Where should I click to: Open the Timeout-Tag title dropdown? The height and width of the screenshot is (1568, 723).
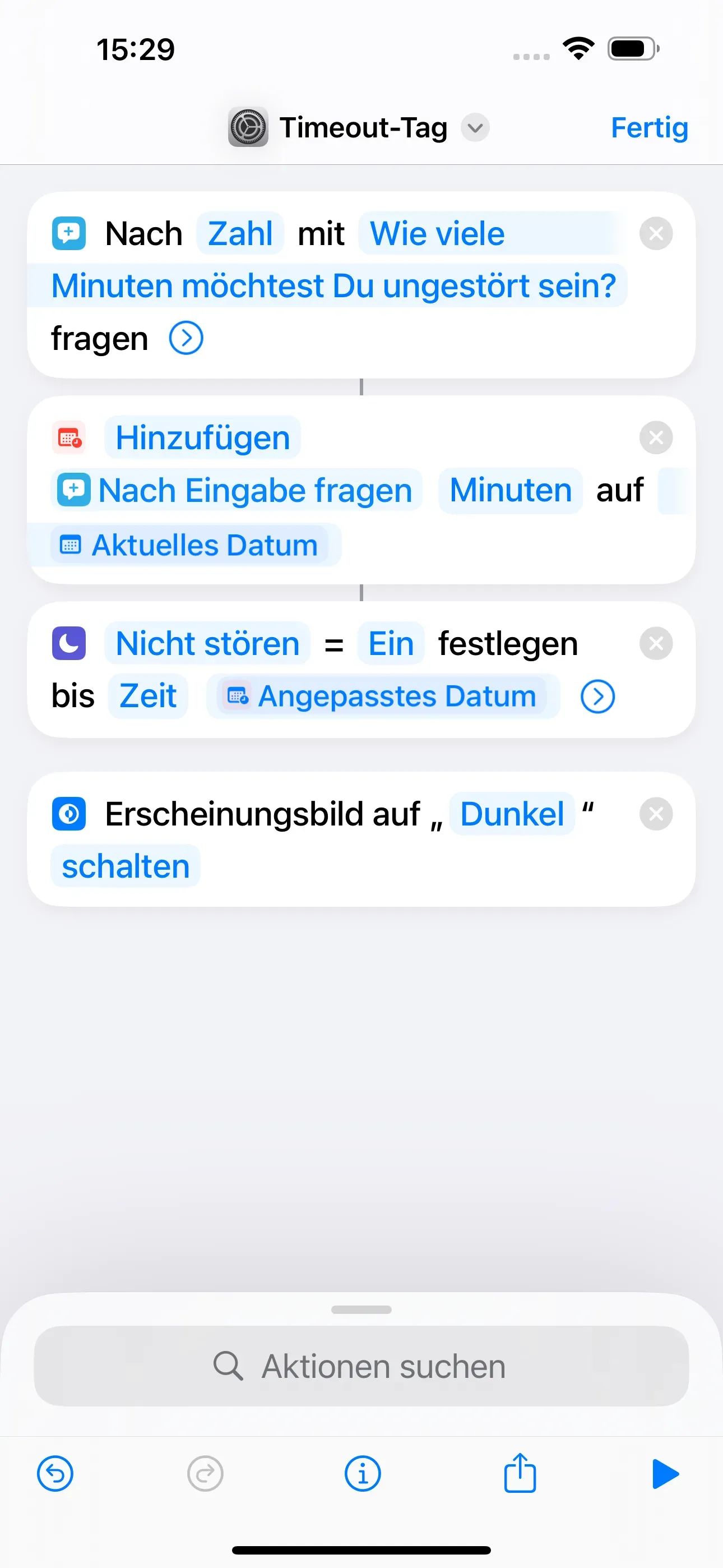pos(475,128)
